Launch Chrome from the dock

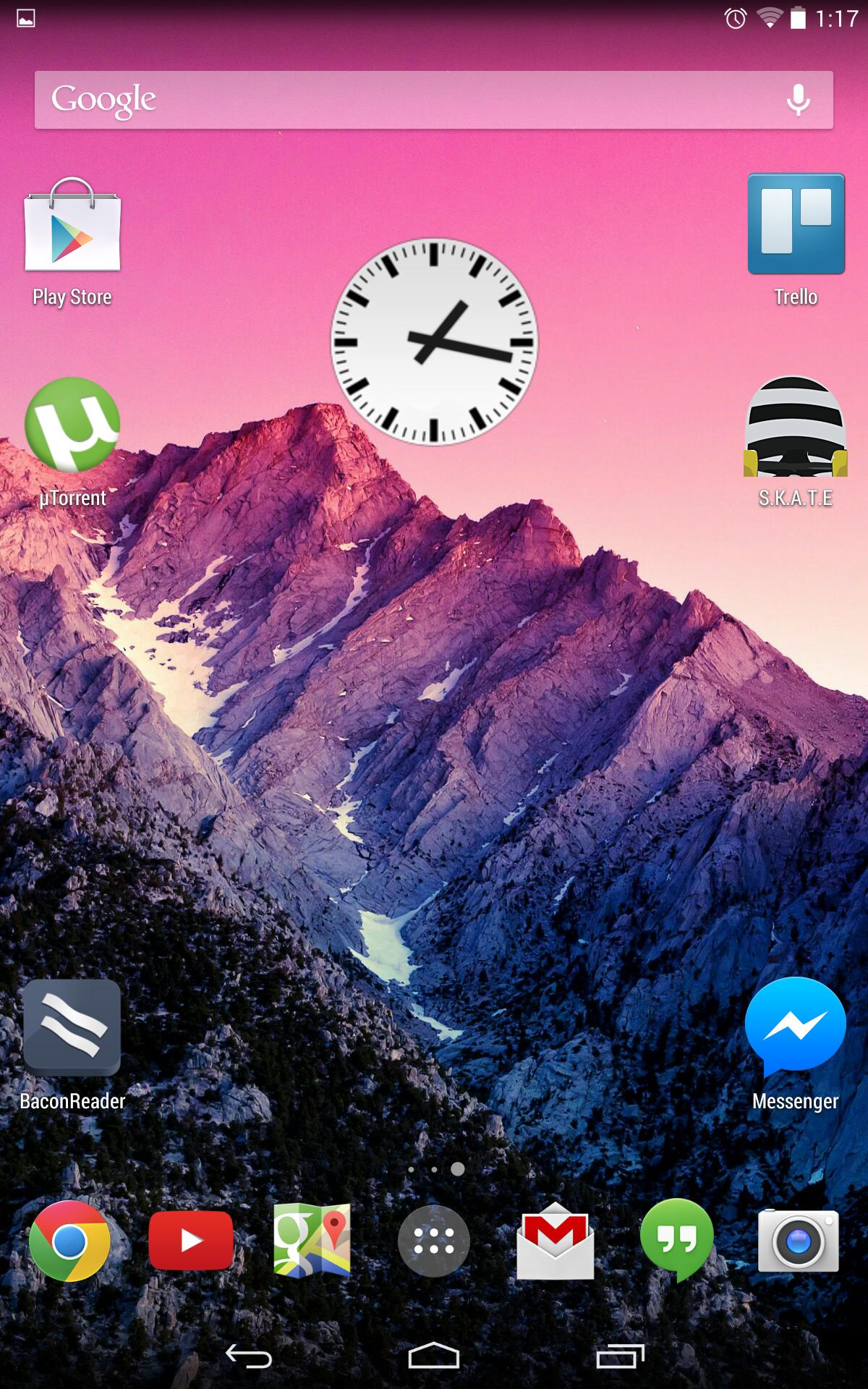pos(71,1241)
